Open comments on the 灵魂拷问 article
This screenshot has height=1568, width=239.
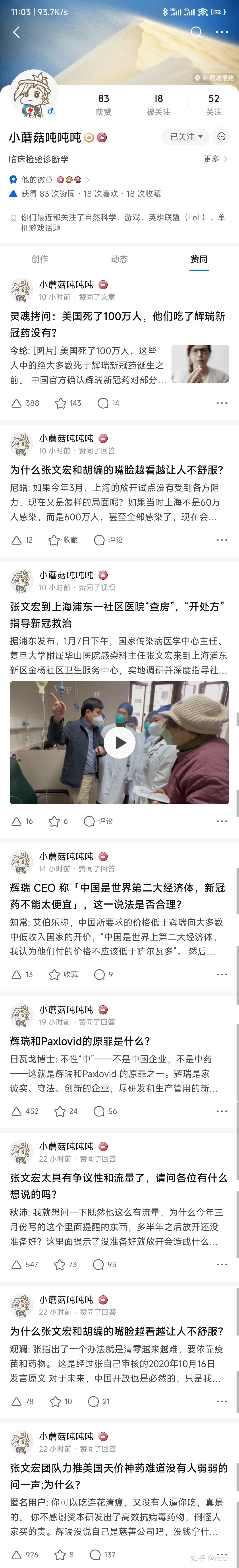point(108,403)
